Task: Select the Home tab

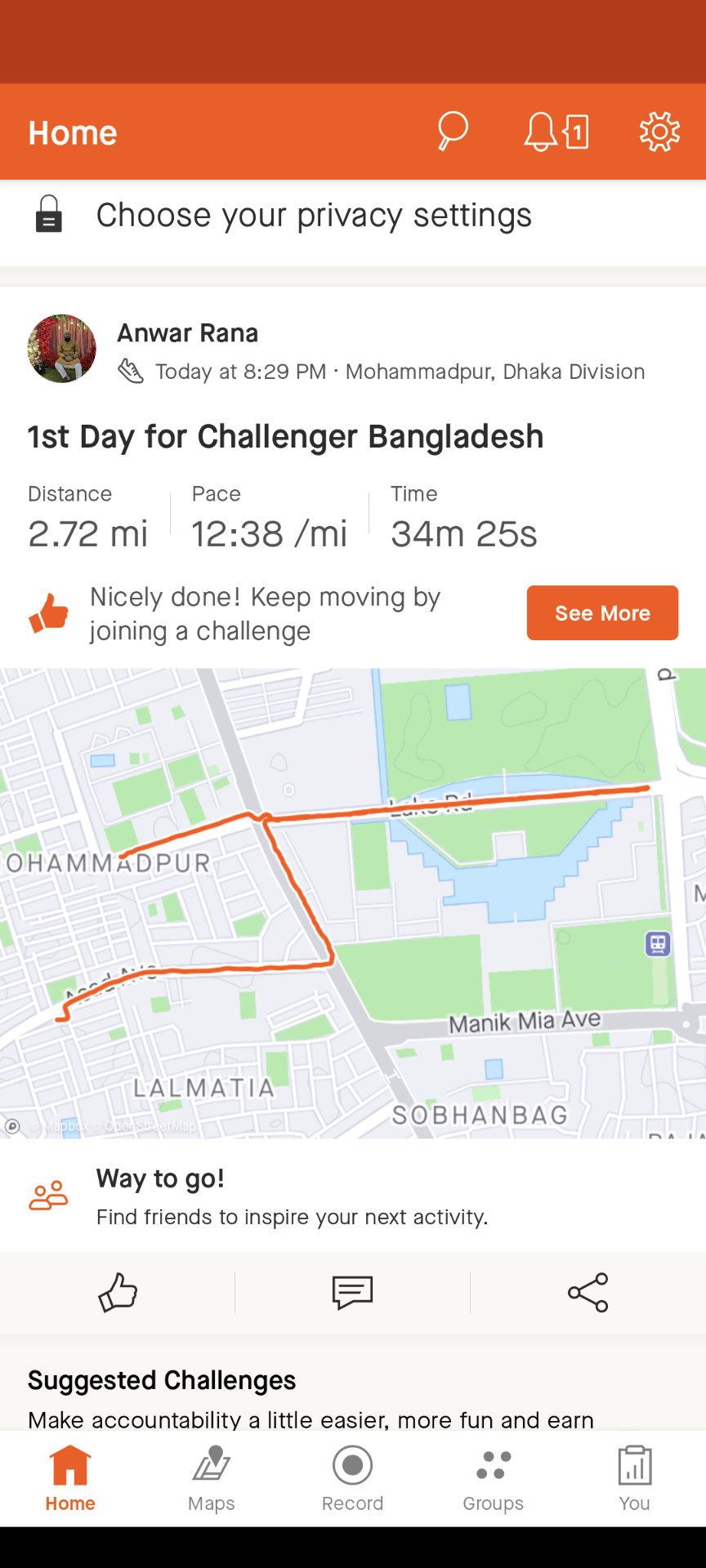Action: tap(70, 1479)
